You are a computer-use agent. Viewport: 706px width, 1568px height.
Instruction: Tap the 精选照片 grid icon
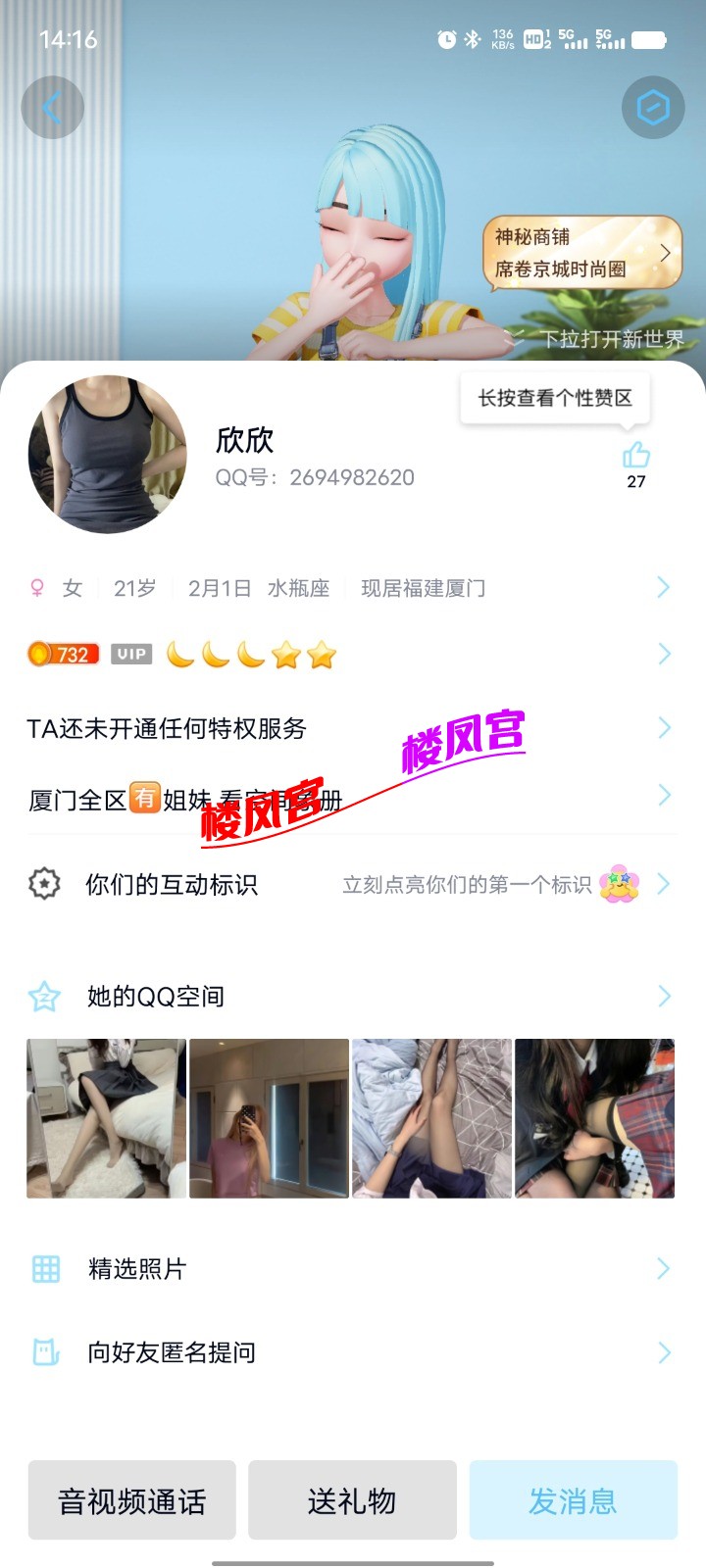45,1268
